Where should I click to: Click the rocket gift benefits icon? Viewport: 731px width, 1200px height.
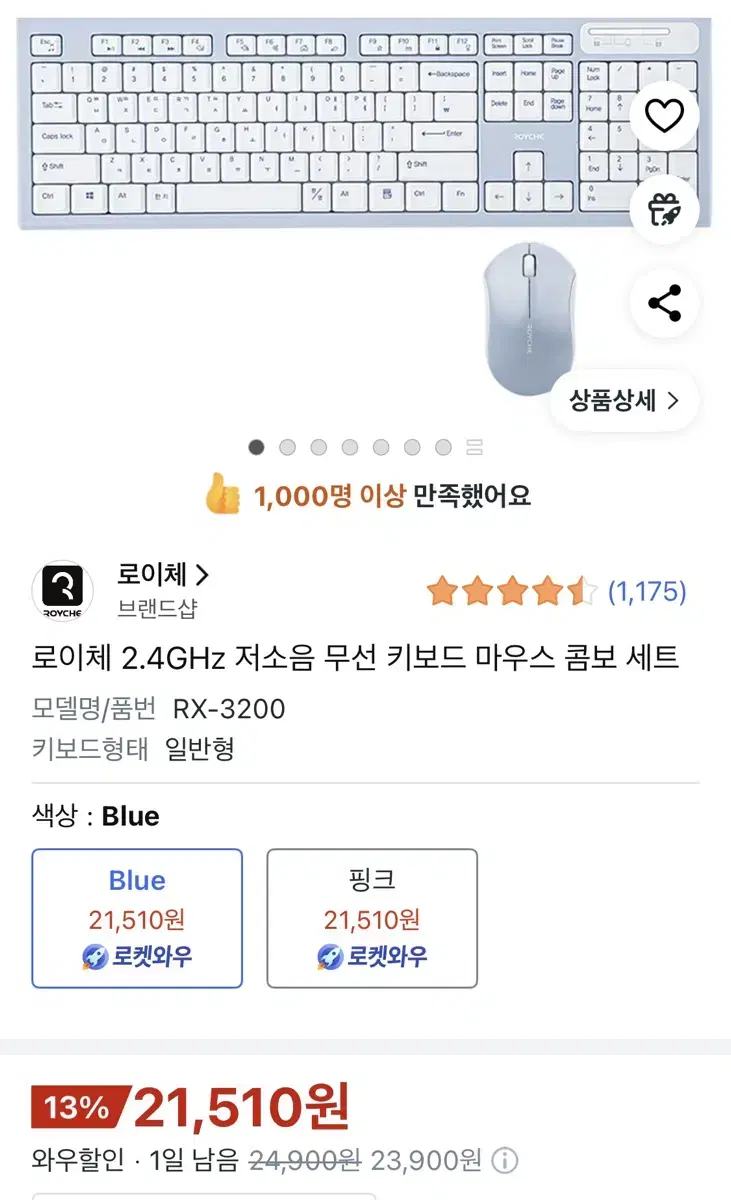663,209
